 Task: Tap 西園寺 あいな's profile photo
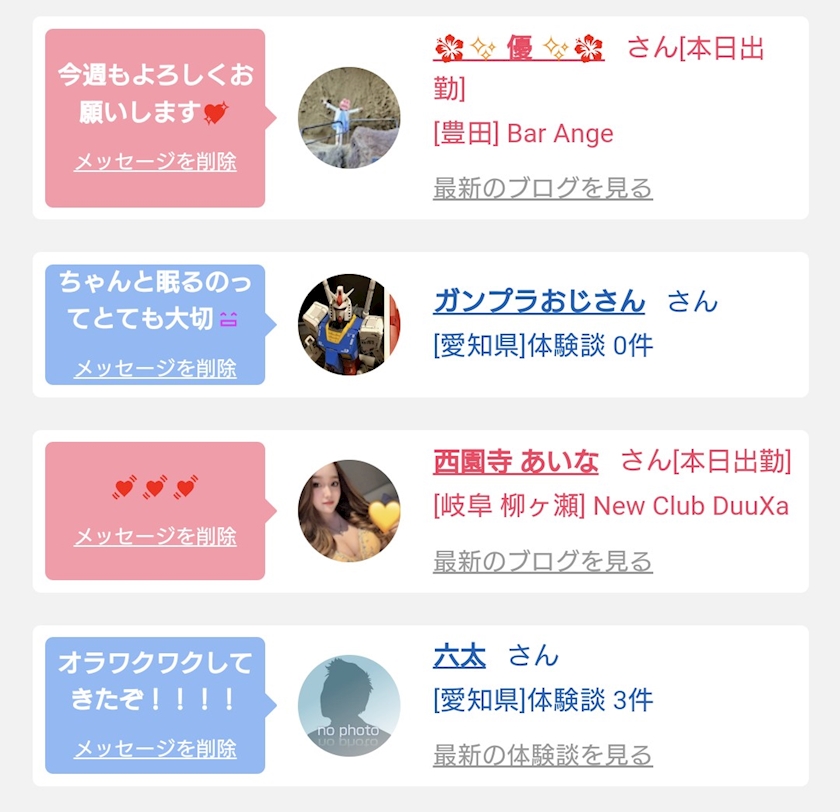(x=349, y=510)
